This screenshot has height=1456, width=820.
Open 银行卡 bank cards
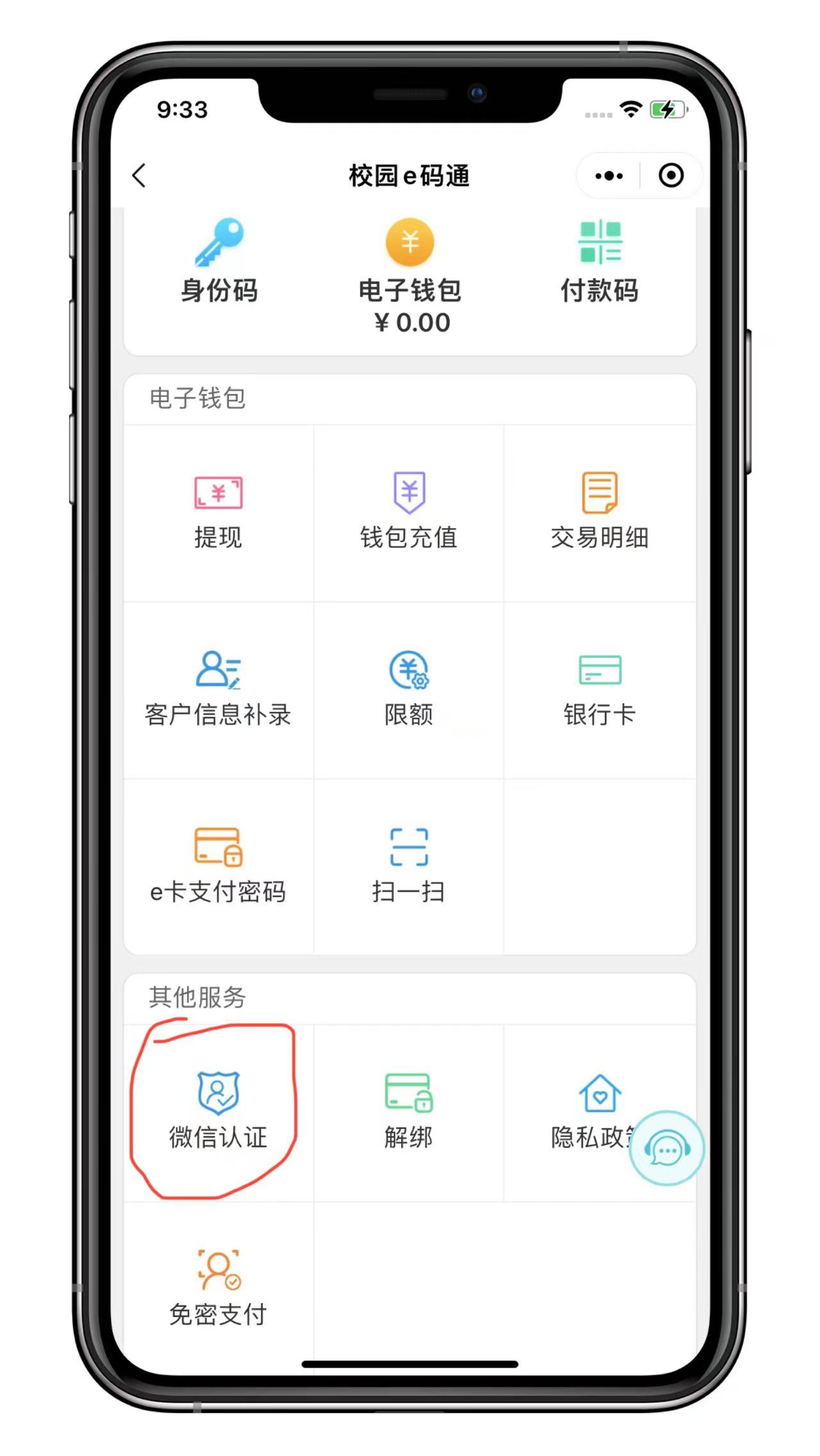point(600,690)
